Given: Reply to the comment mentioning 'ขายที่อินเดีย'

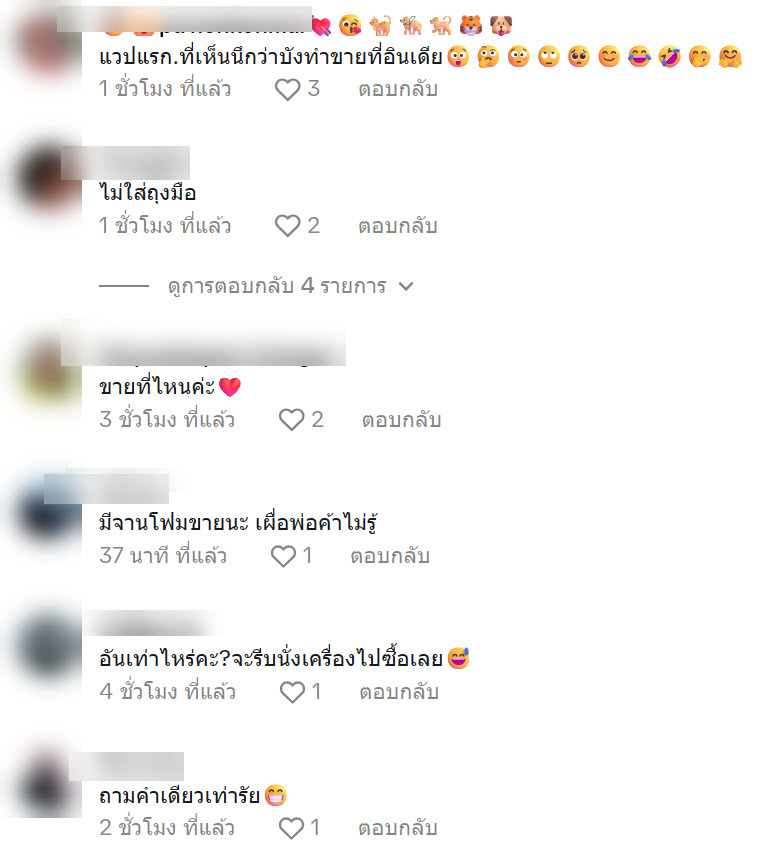Looking at the screenshot, I should tap(397, 90).
